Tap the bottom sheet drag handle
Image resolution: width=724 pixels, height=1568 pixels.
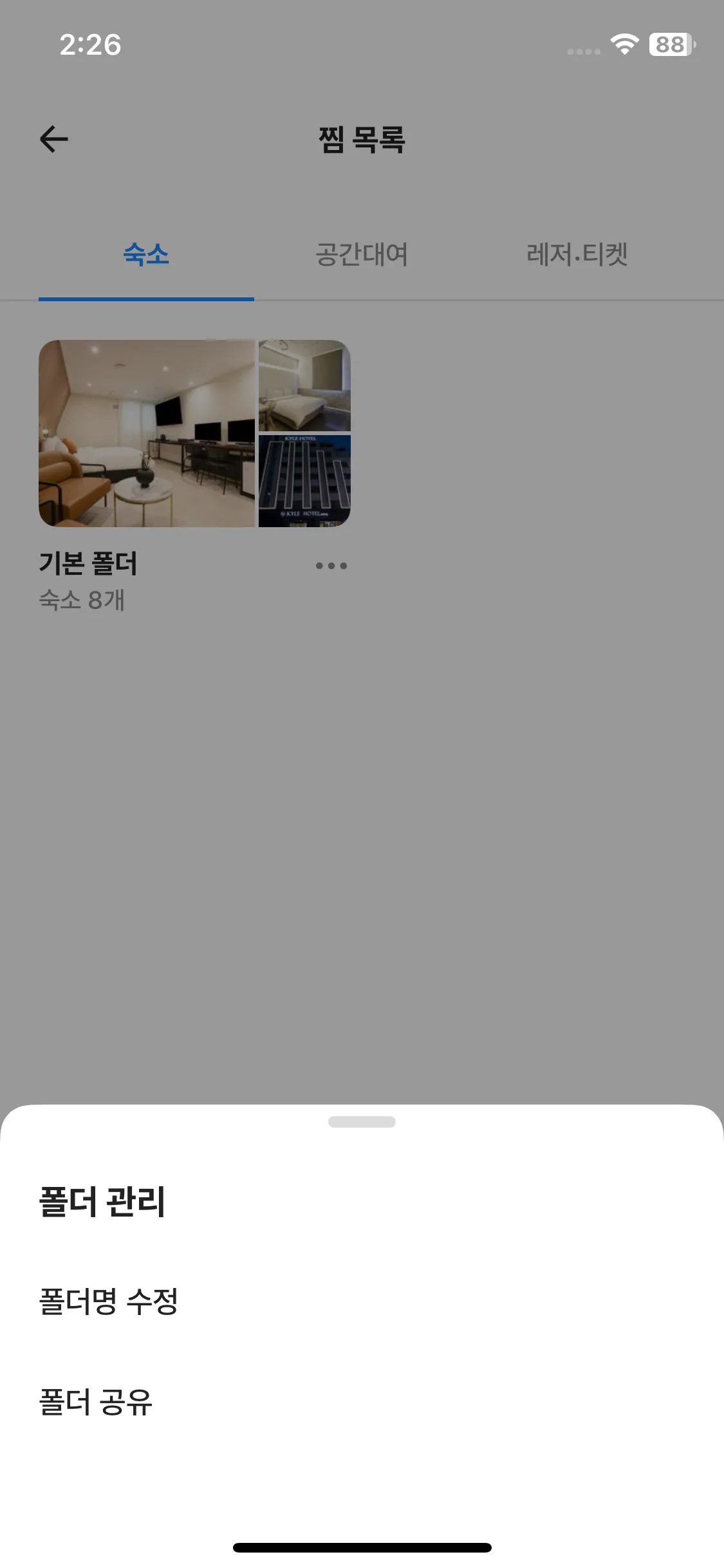point(362,1120)
